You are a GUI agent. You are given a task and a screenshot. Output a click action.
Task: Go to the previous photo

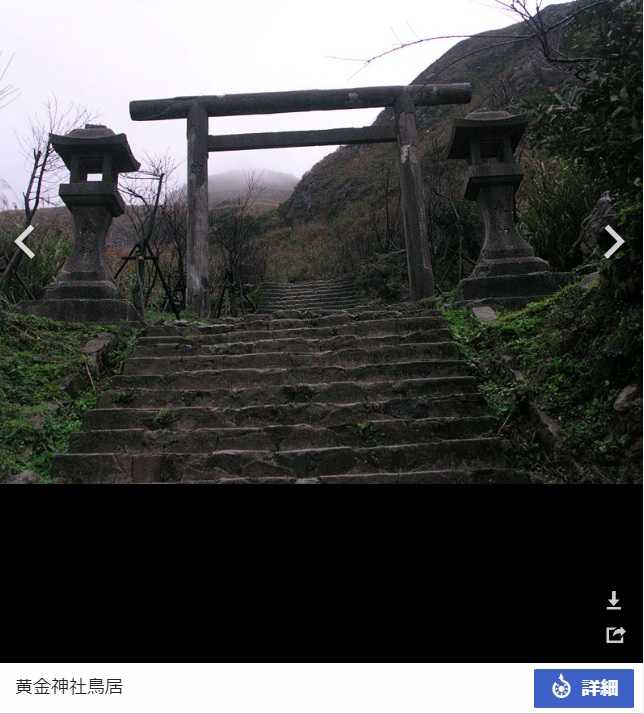(x=24, y=241)
